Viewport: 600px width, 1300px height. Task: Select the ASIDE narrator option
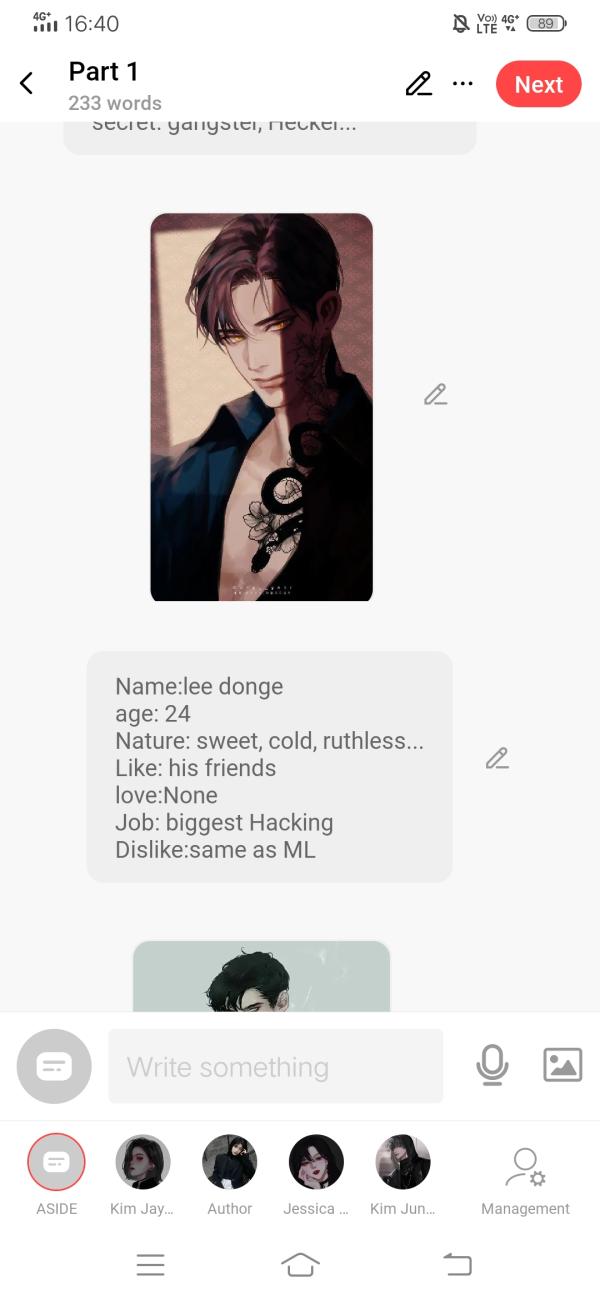coord(56,1175)
